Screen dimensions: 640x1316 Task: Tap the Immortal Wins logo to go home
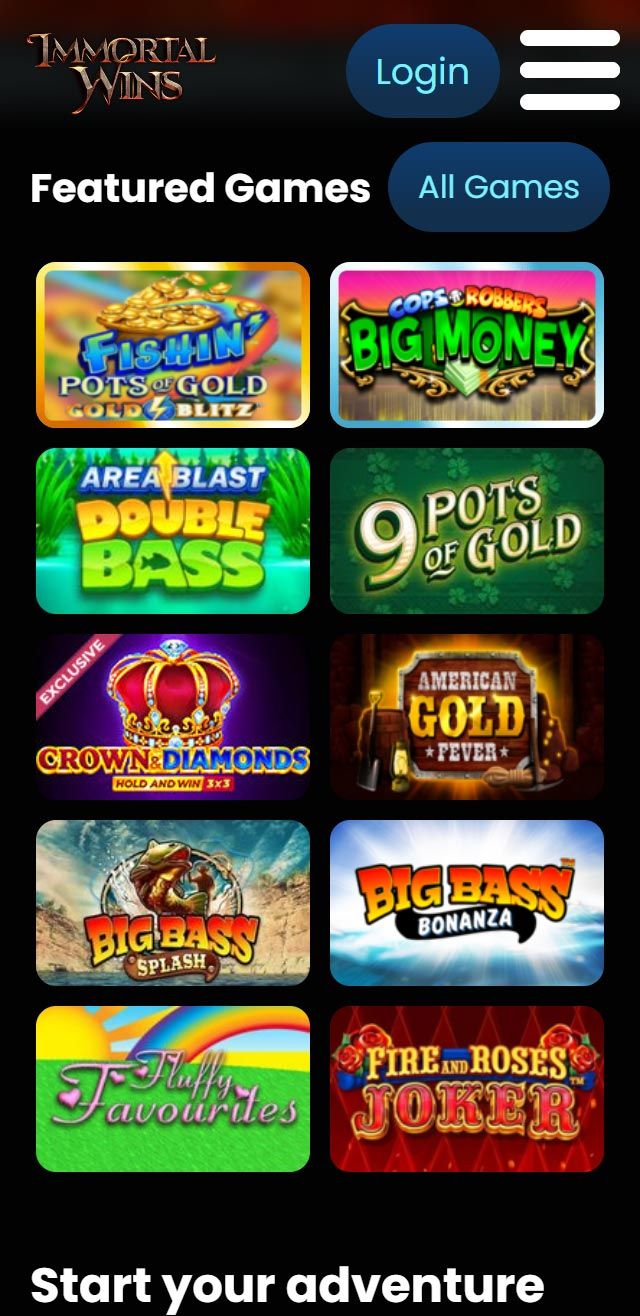pyautogui.click(x=121, y=71)
